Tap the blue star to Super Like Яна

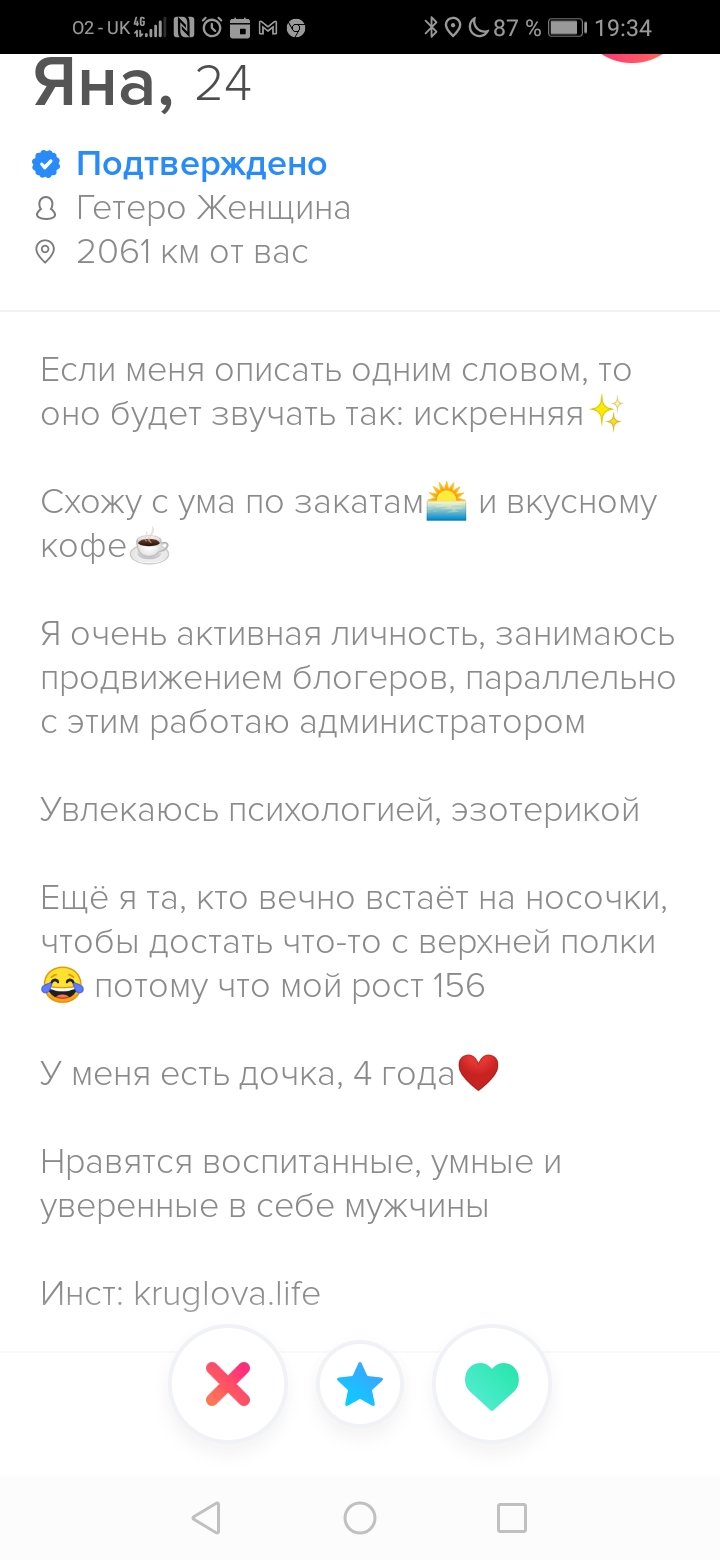tap(360, 1386)
